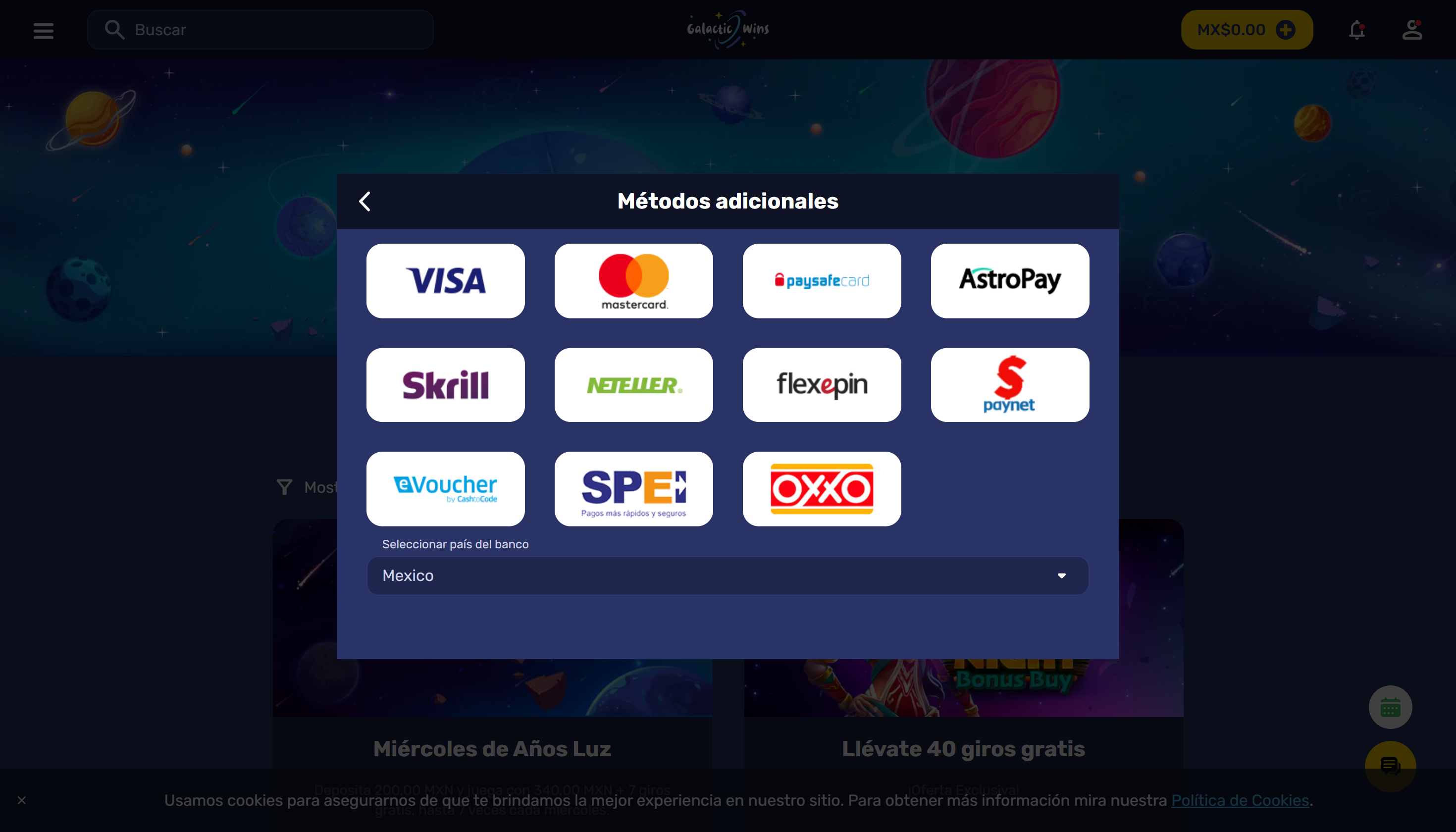Select OXXO payment option
The width and height of the screenshot is (1456, 832).
pyautogui.click(x=821, y=489)
